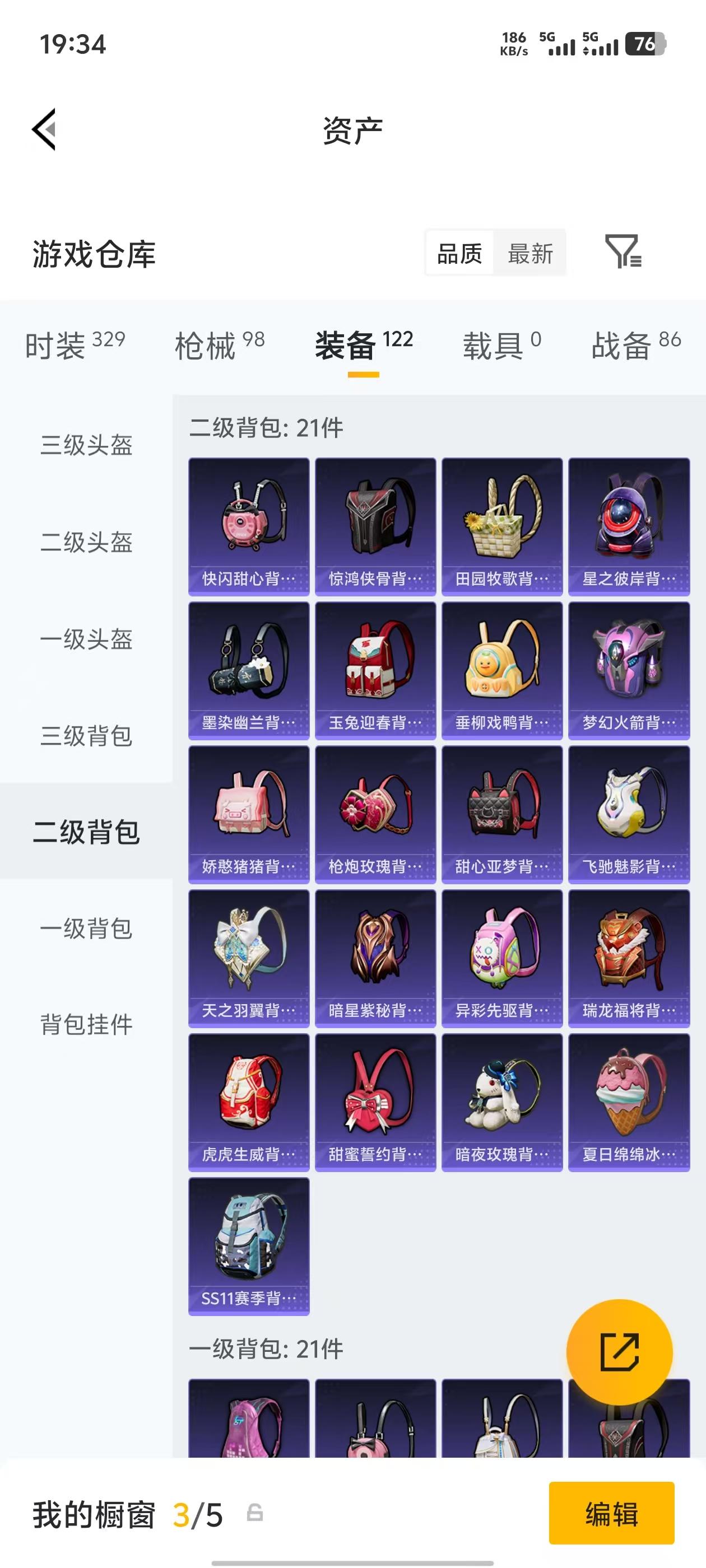
Task: Select the 二级背包 category in sidebar
Action: (x=86, y=833)
